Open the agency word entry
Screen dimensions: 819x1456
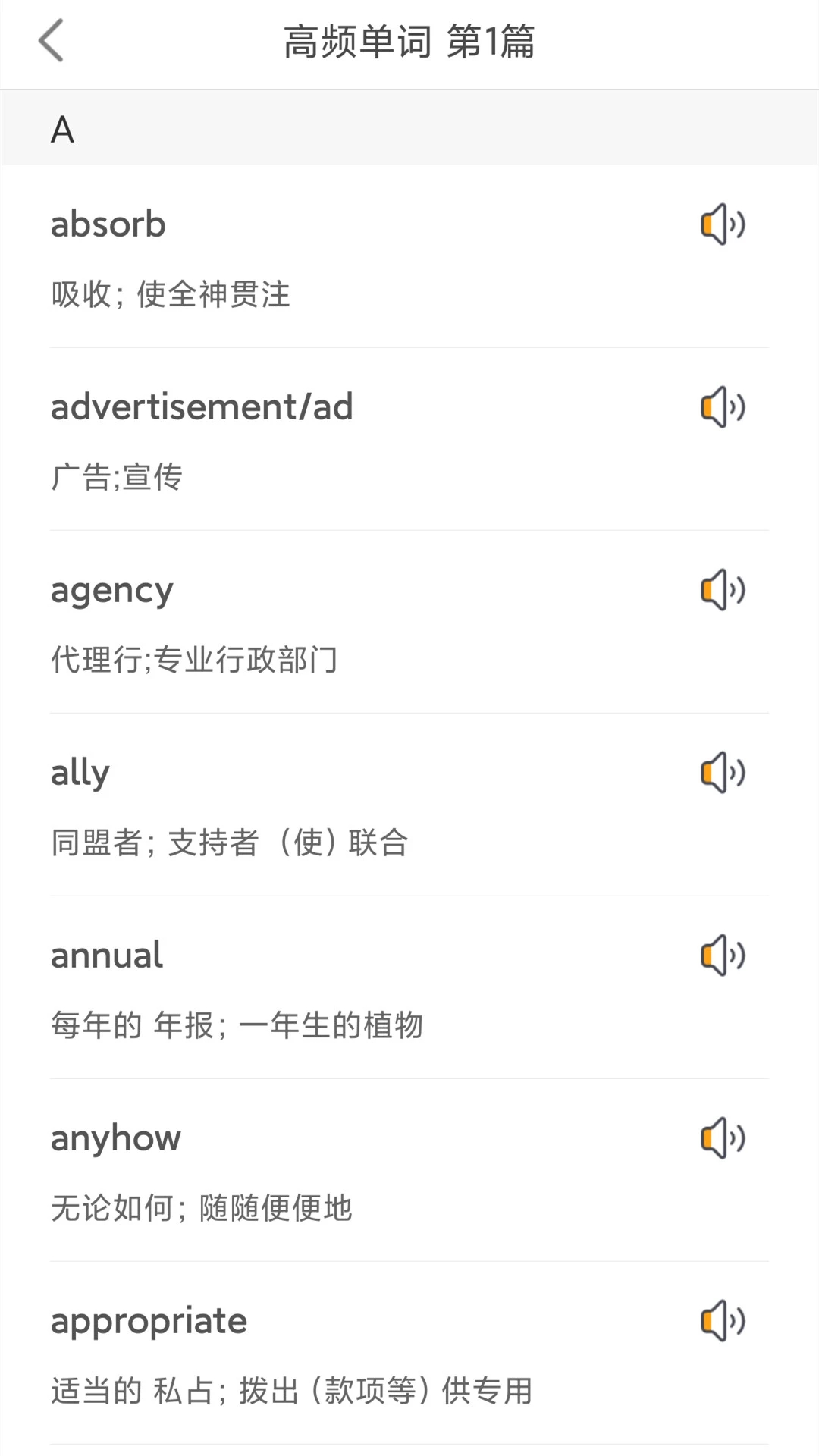pos(111,591)
